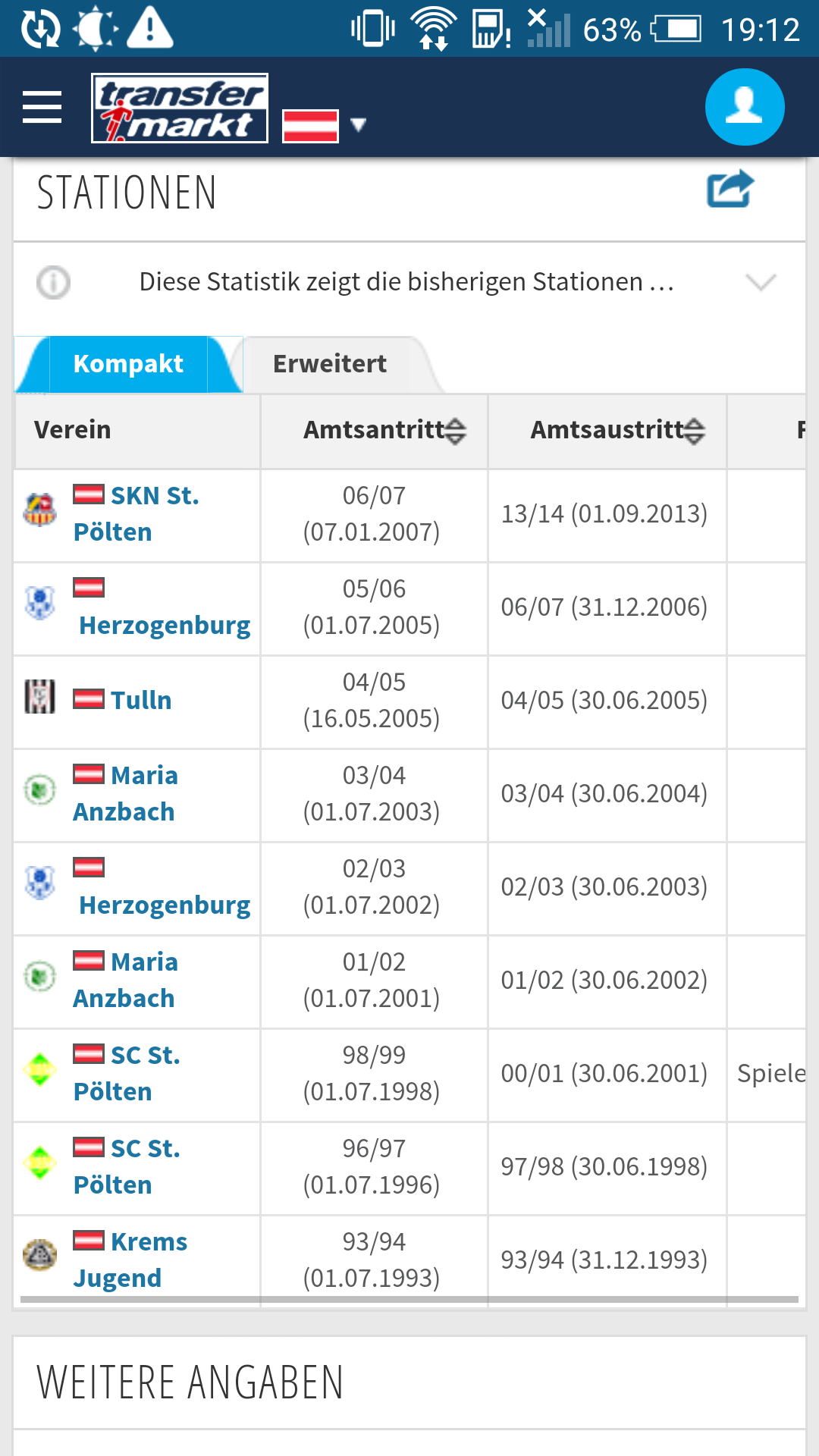Viewport: 819px width, 1456px height.
Task: Open the user profile icon
Action: pyautogui.click(x=745, y=107)
